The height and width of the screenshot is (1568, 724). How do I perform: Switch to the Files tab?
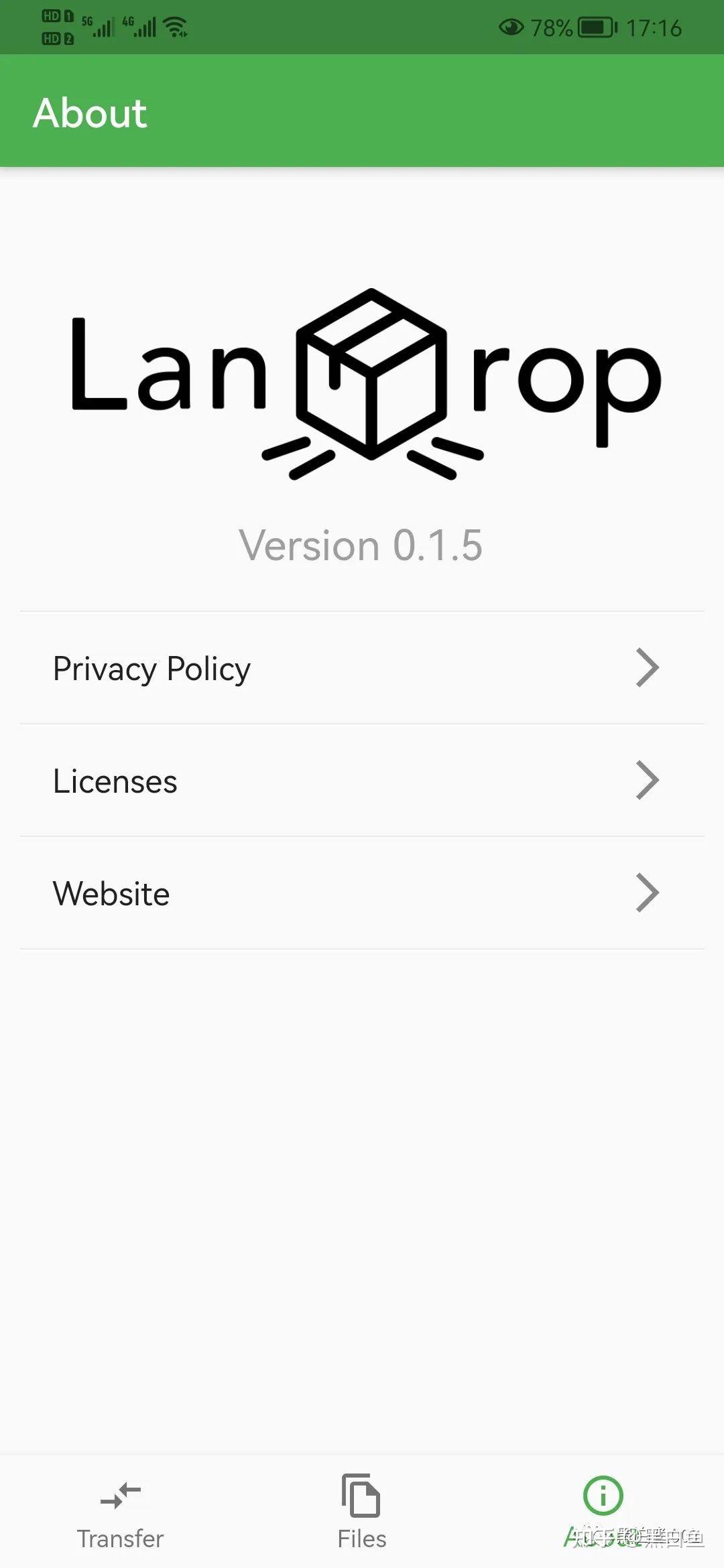[362, 1512]
